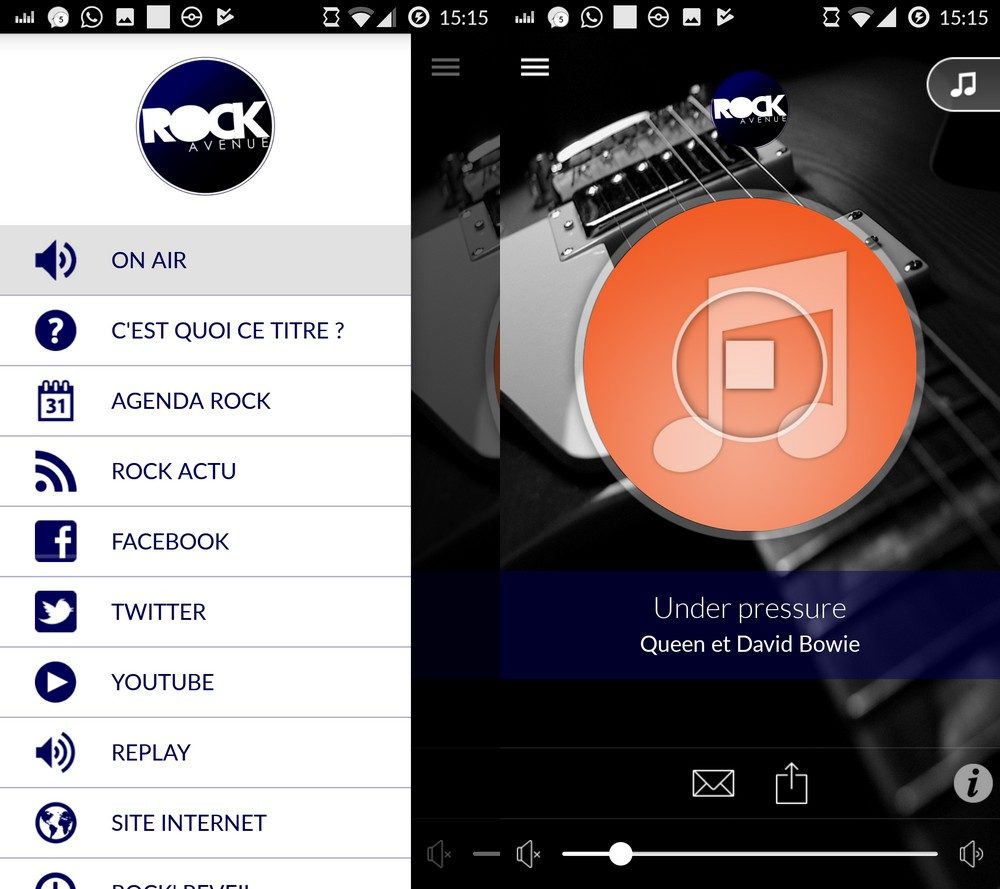The width and height of the screenshot is (1000, 889).
Task: Open the music note button at top right
Action: (x=963, y=85)
